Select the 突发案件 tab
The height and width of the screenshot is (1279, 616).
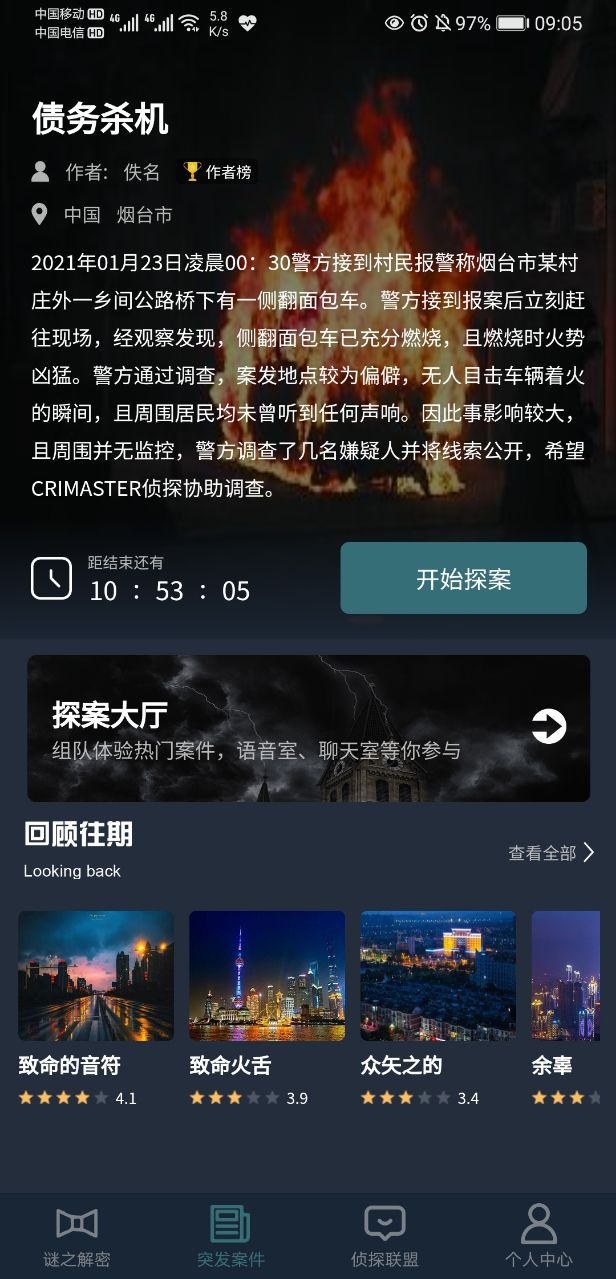click(231, 1236)
